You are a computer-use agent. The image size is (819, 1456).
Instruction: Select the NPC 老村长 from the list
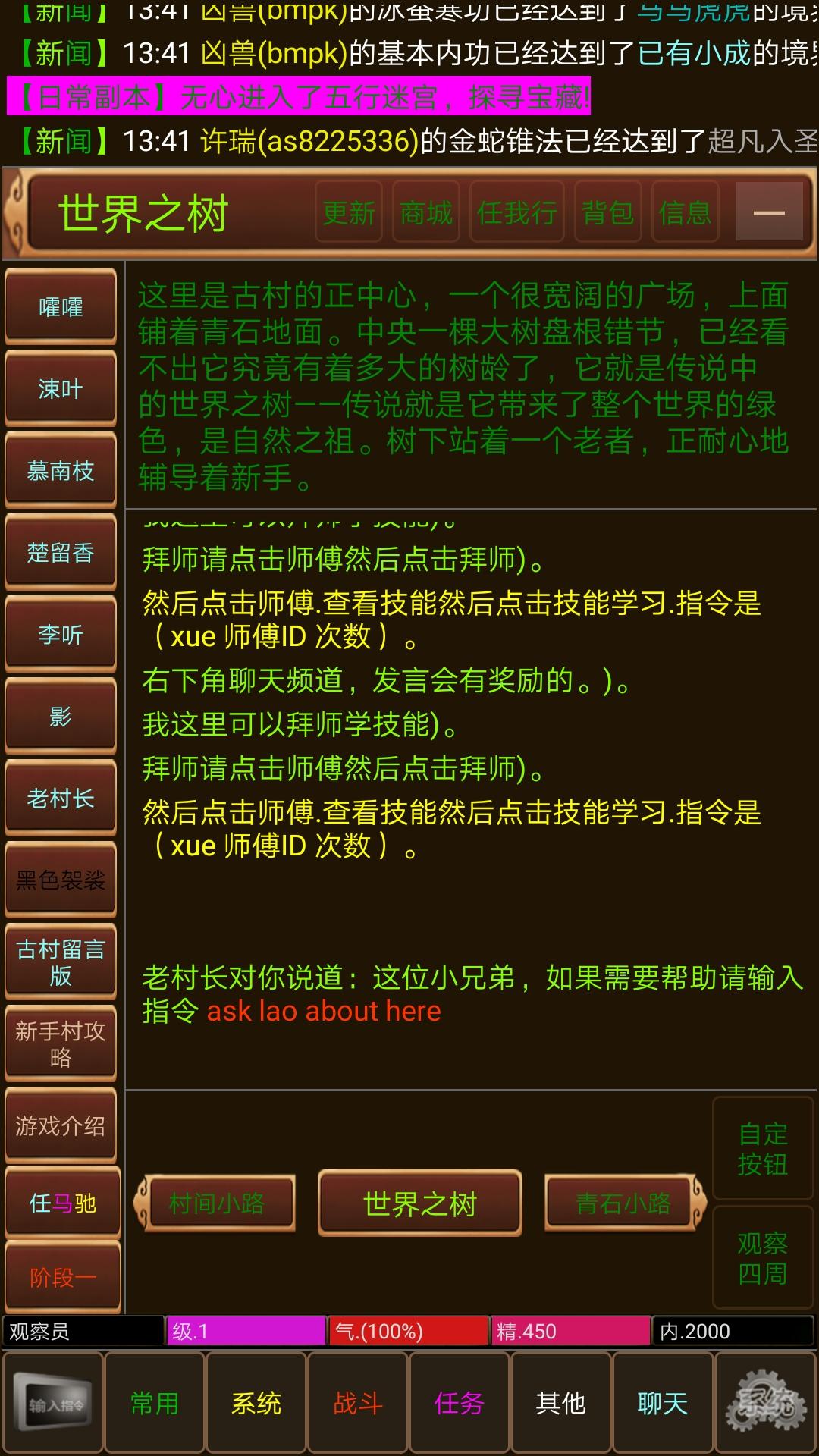pos(61,799)
